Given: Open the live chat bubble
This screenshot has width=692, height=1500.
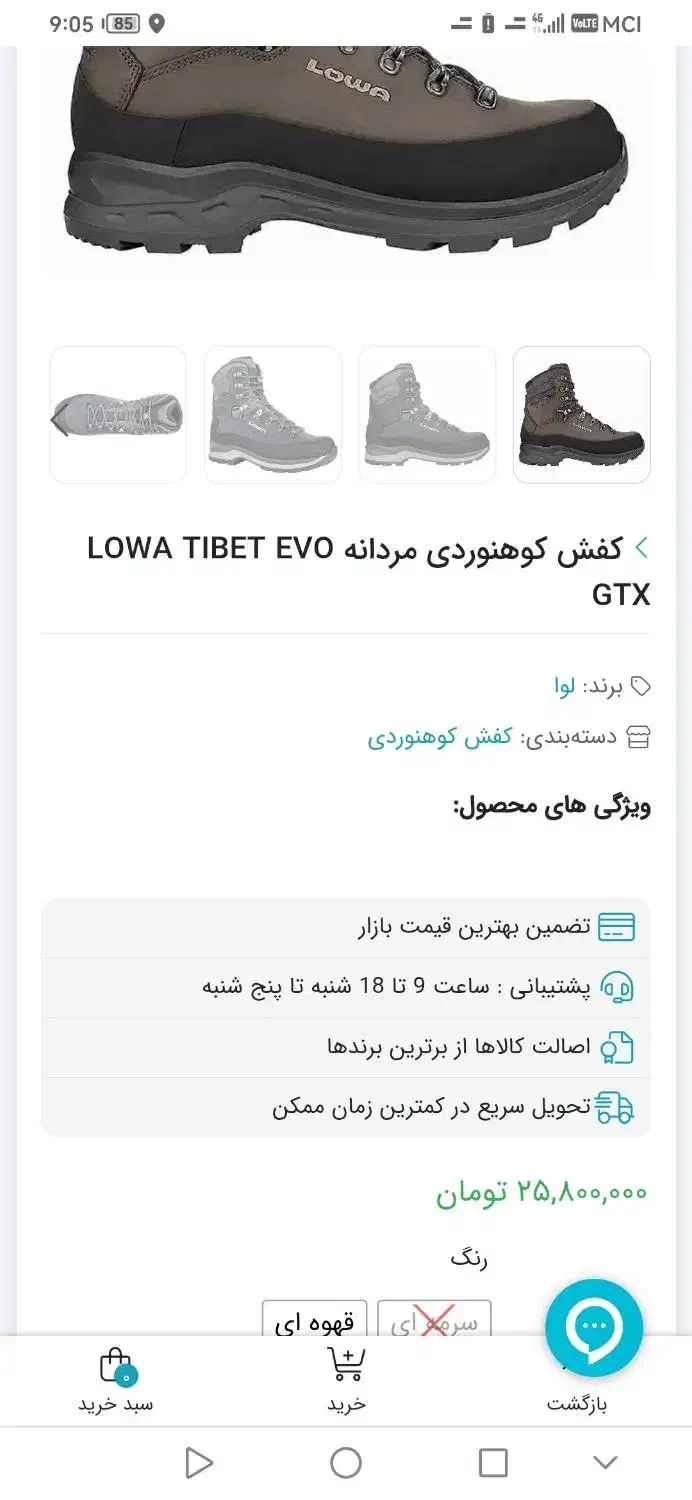Looking at the screenshot, I should tap(594, 1327).
